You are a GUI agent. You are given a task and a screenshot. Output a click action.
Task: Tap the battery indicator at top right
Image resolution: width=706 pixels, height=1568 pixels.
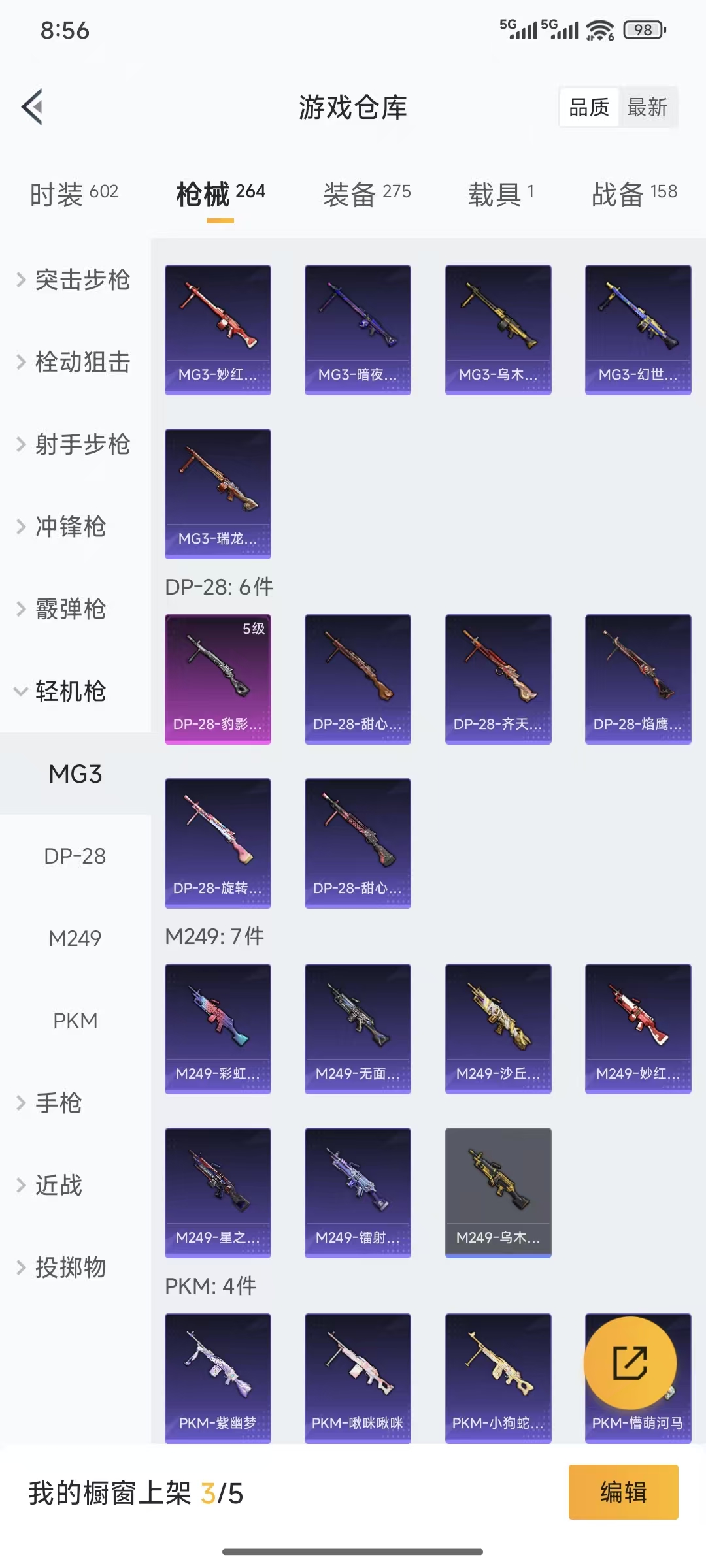click(643, 31)
